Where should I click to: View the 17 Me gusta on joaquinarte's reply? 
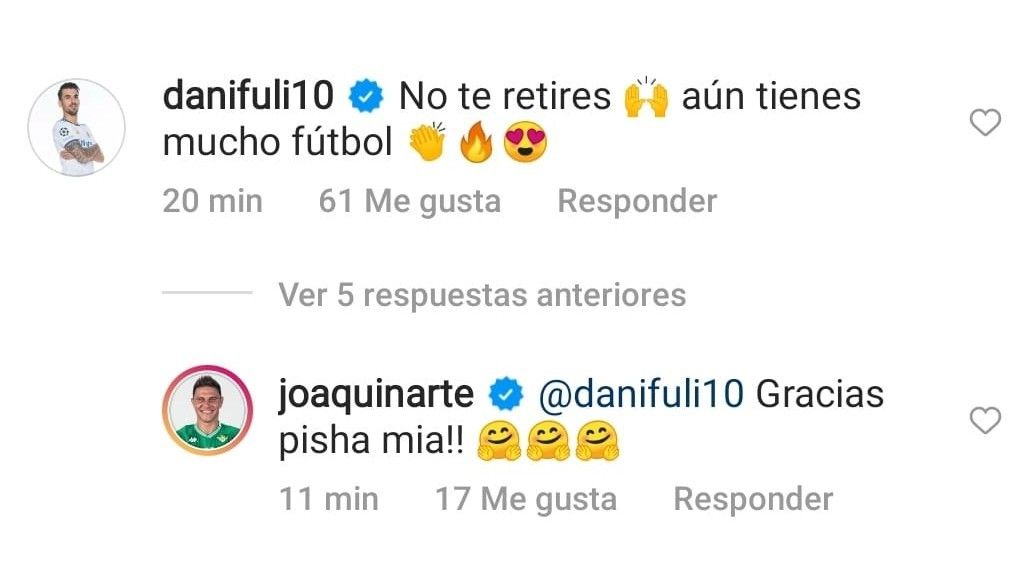525,499
